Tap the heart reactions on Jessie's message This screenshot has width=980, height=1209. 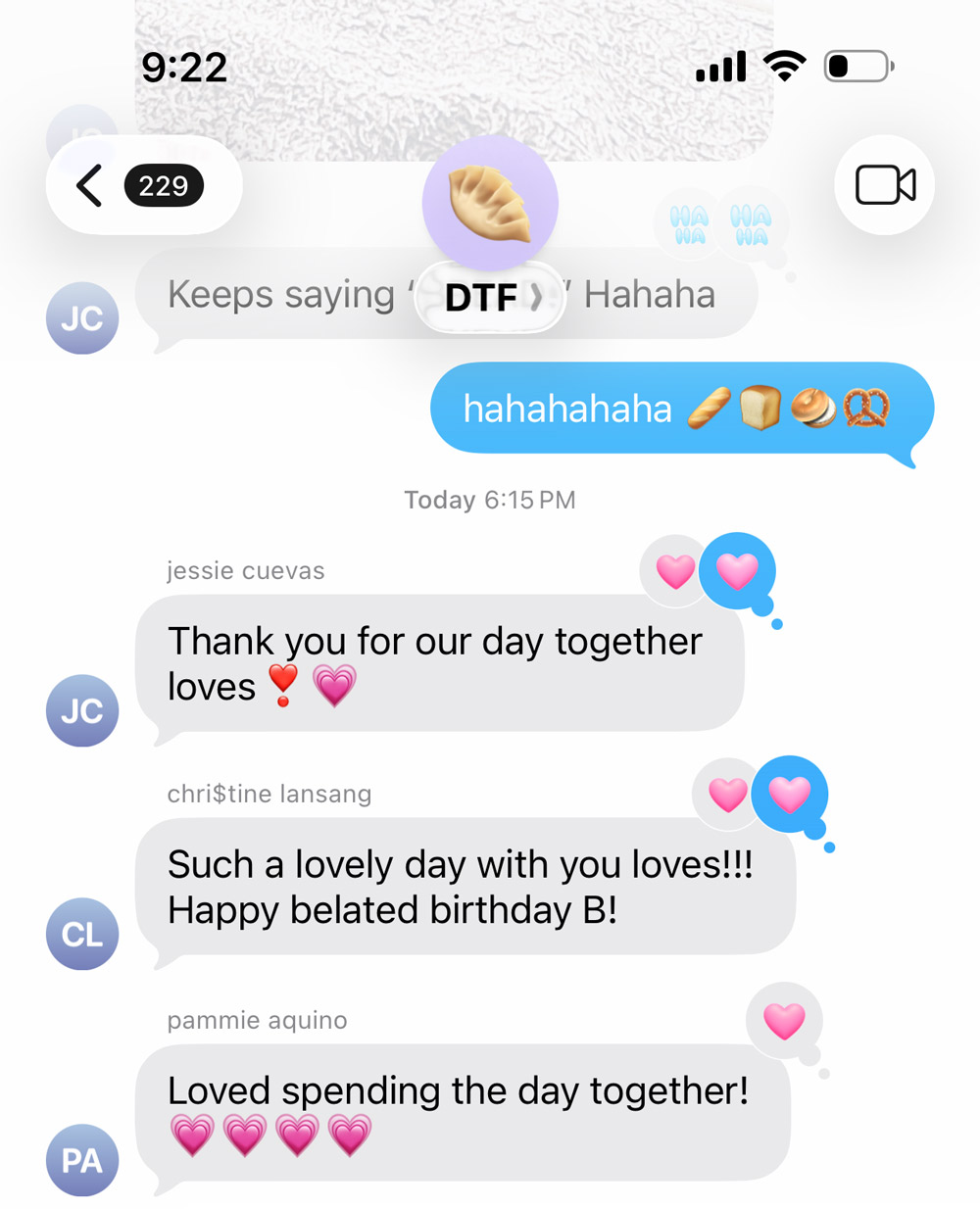click(707, 570)
